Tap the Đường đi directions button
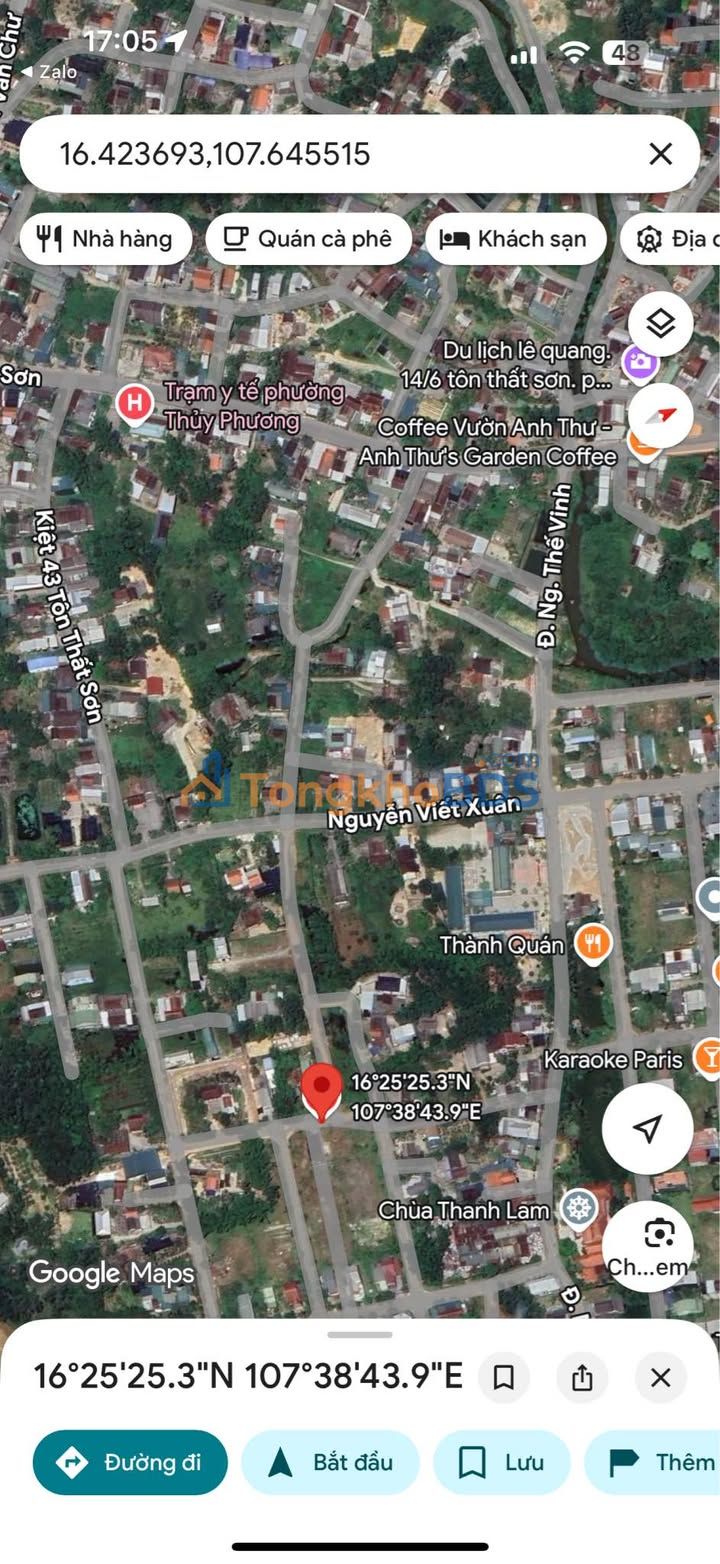Image resolution: width=720 pixels, height=1564 pixels. [x=130, y=1462]
